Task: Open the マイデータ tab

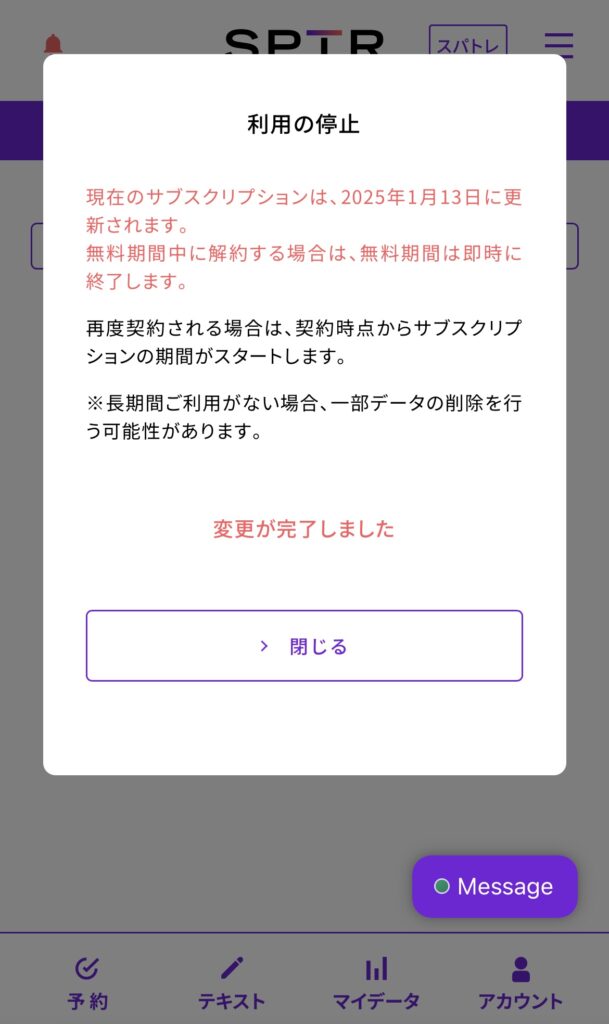Action: pyautogui.click(x=376, y=983)
